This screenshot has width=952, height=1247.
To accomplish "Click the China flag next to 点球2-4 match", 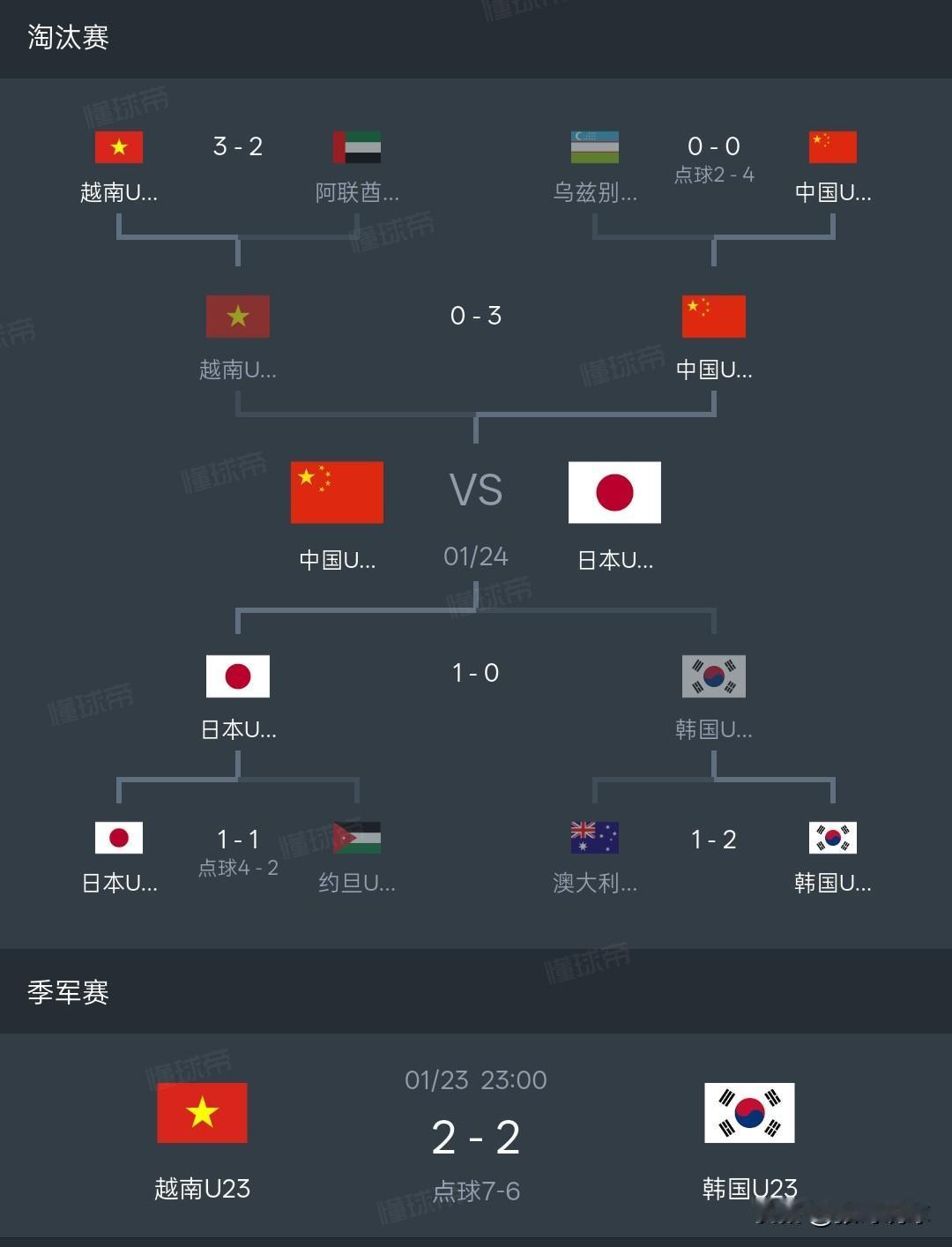I will coord(833,146).
